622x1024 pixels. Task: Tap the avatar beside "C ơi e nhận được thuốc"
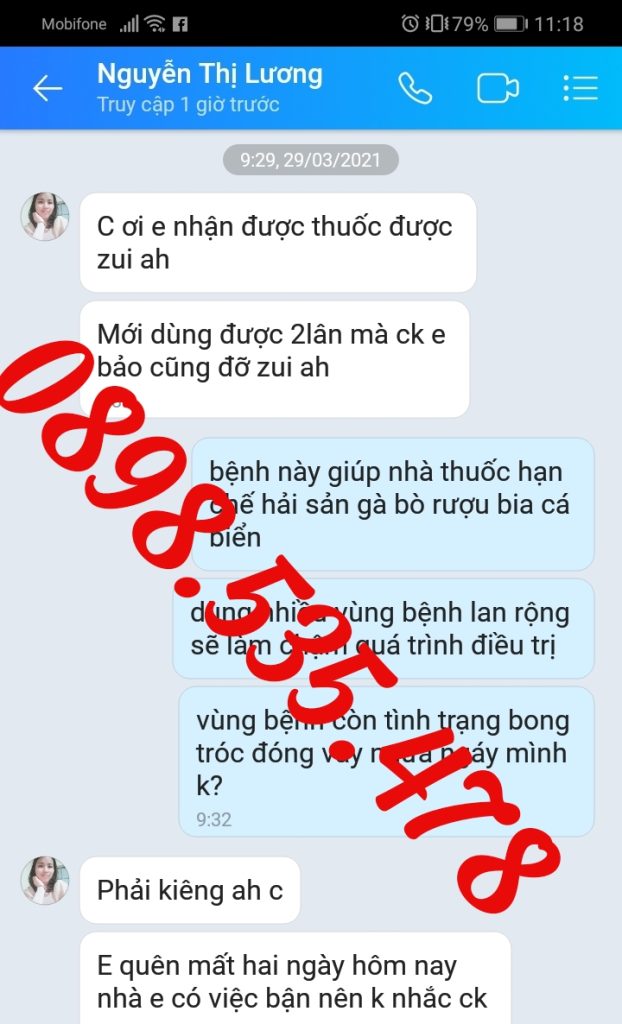point(45,217)
